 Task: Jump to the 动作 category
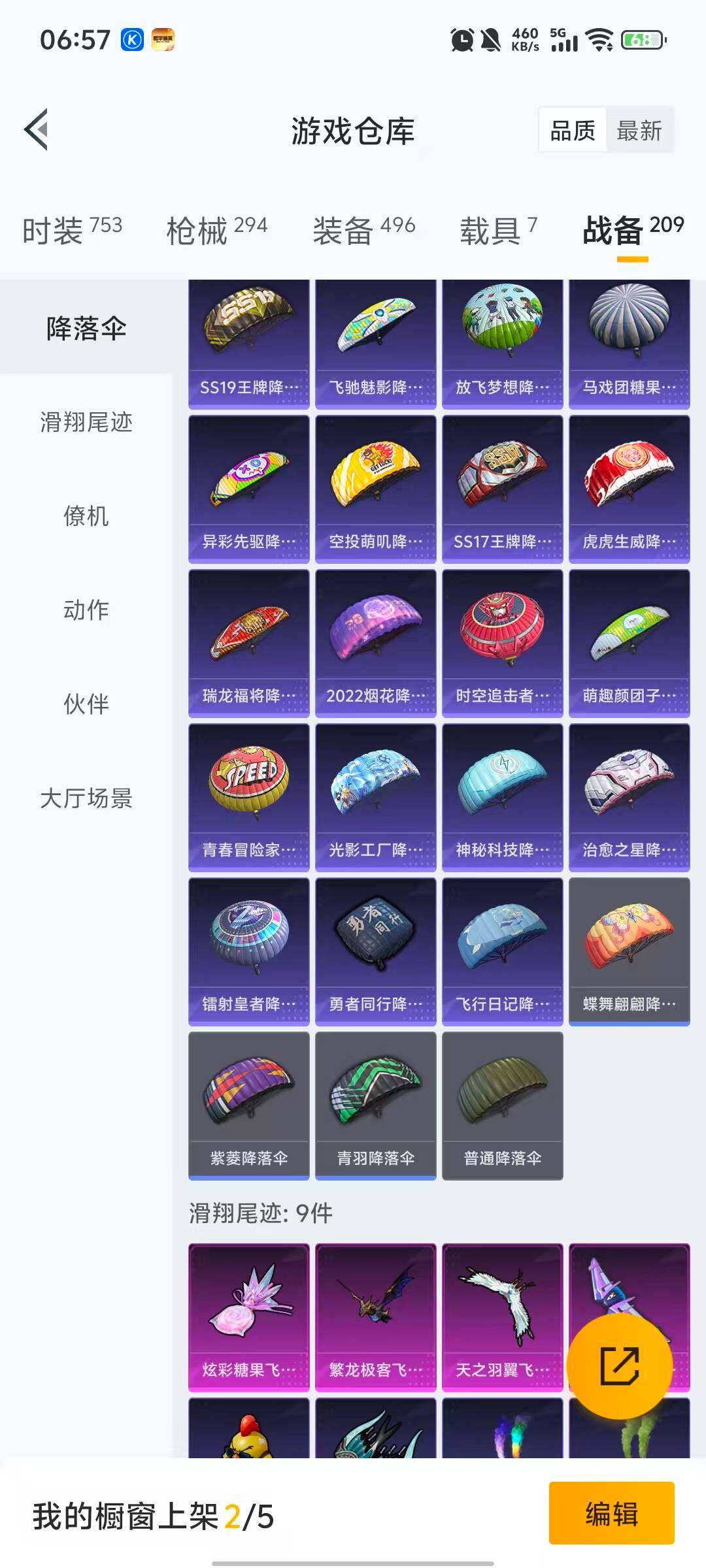(x=86, y=610)
